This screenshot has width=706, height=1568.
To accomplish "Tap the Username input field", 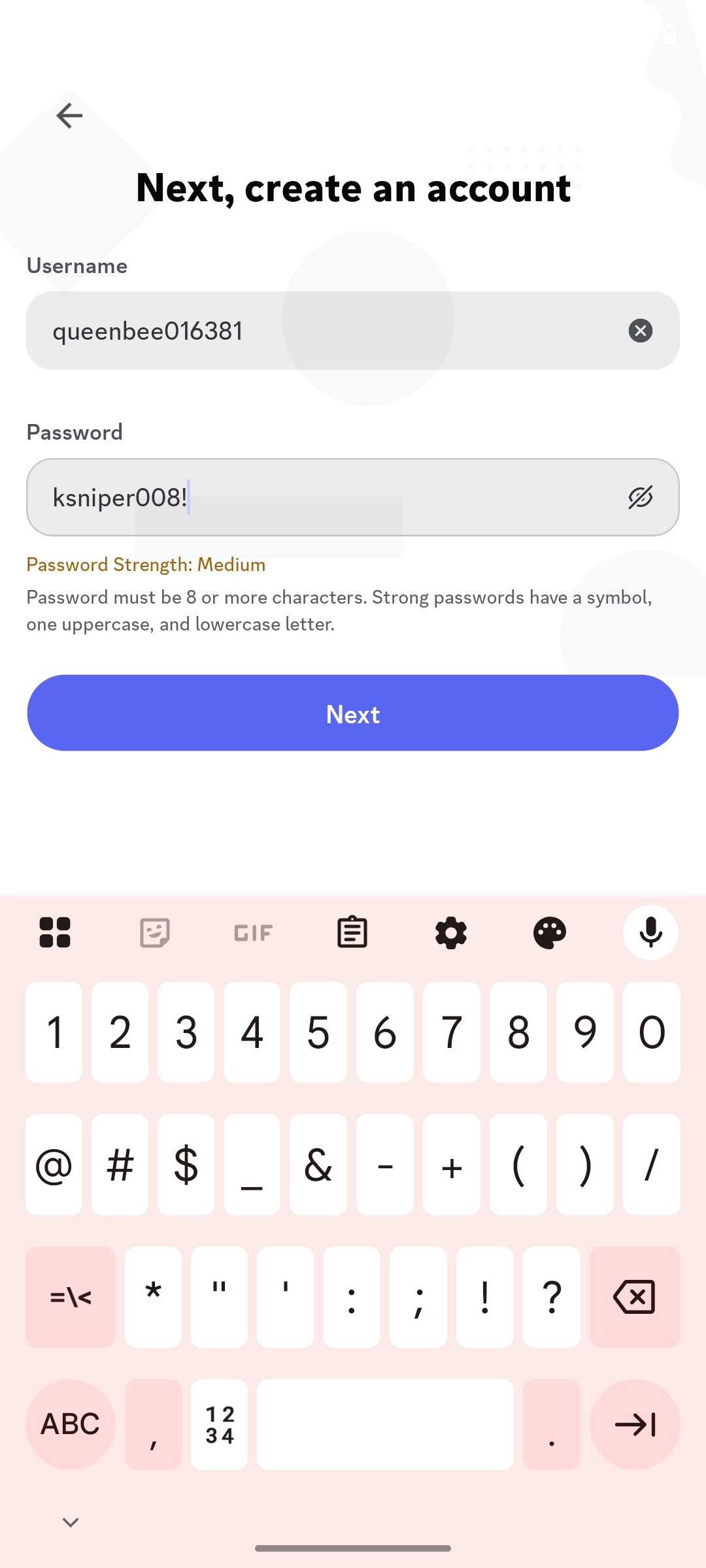I will 353,331.
